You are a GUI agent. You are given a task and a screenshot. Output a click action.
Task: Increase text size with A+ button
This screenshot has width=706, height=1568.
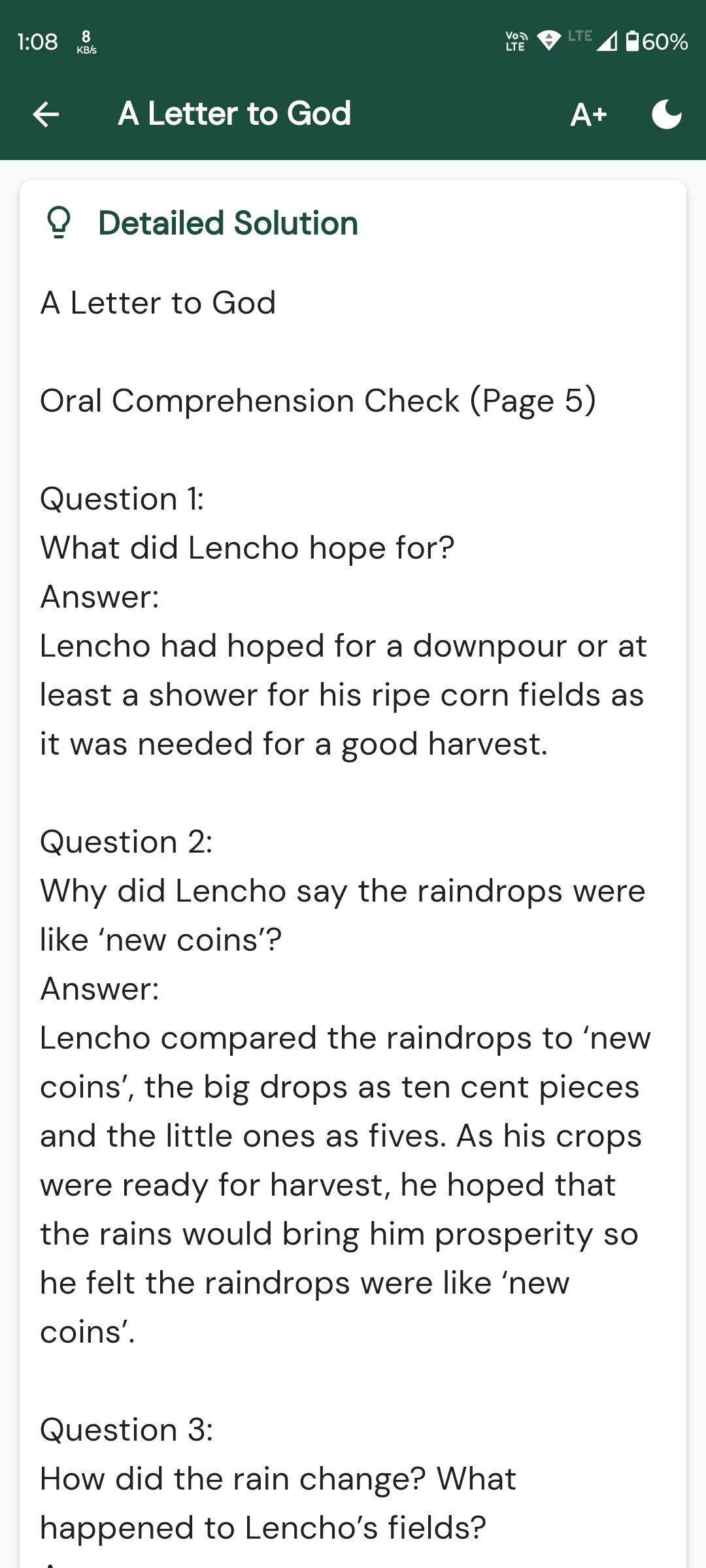(588, 114)
